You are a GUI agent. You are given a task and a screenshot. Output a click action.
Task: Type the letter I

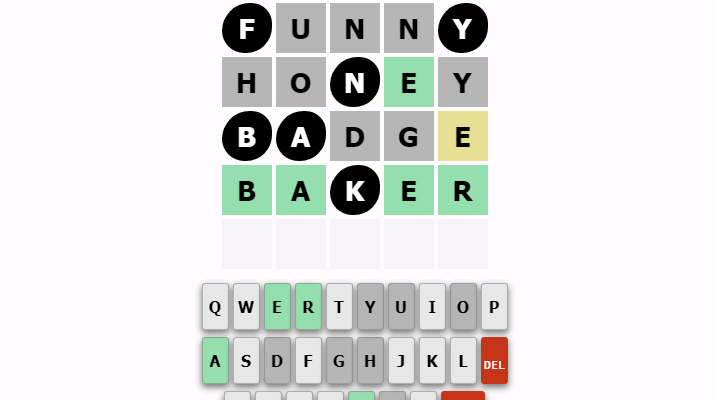(432, 307)
